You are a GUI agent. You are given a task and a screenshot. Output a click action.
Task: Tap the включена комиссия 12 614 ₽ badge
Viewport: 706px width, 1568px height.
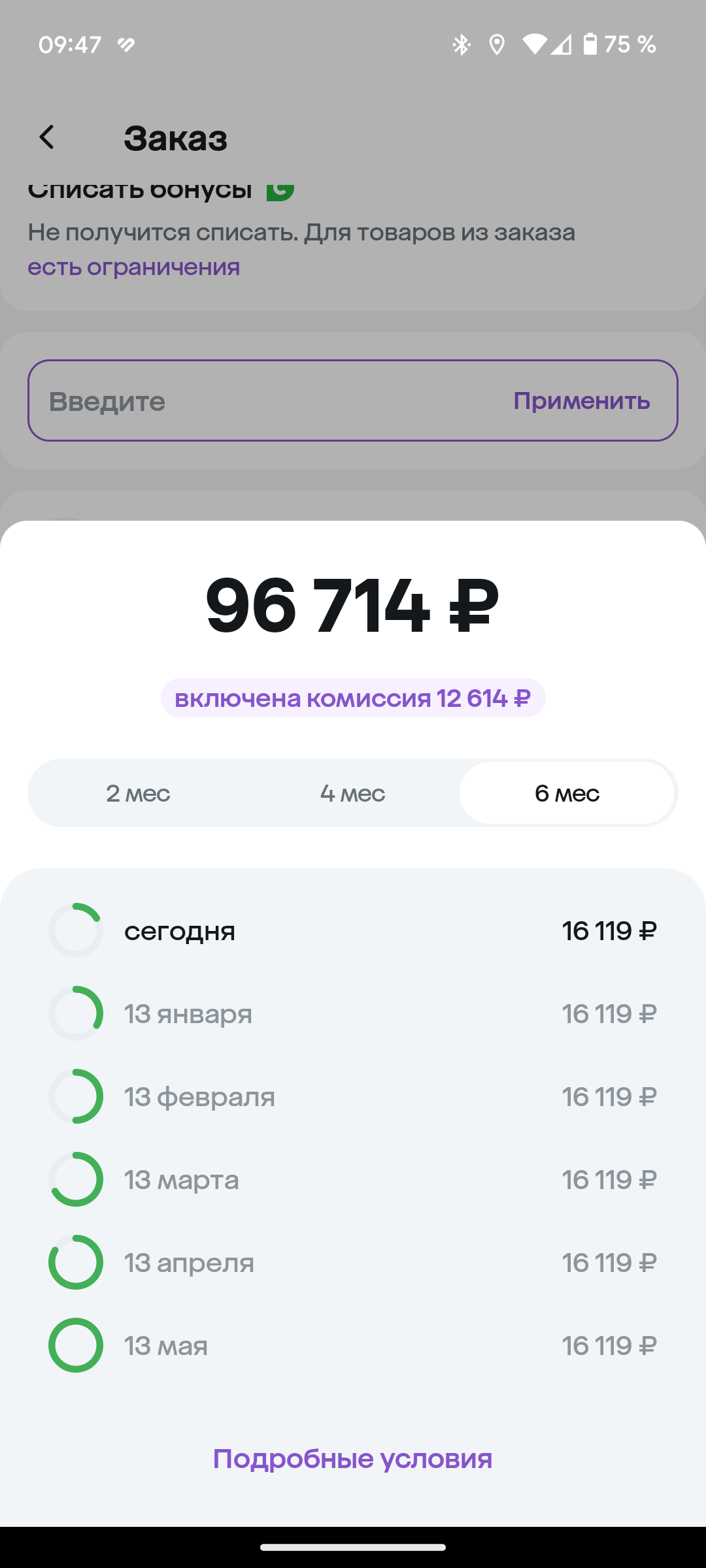352,697
